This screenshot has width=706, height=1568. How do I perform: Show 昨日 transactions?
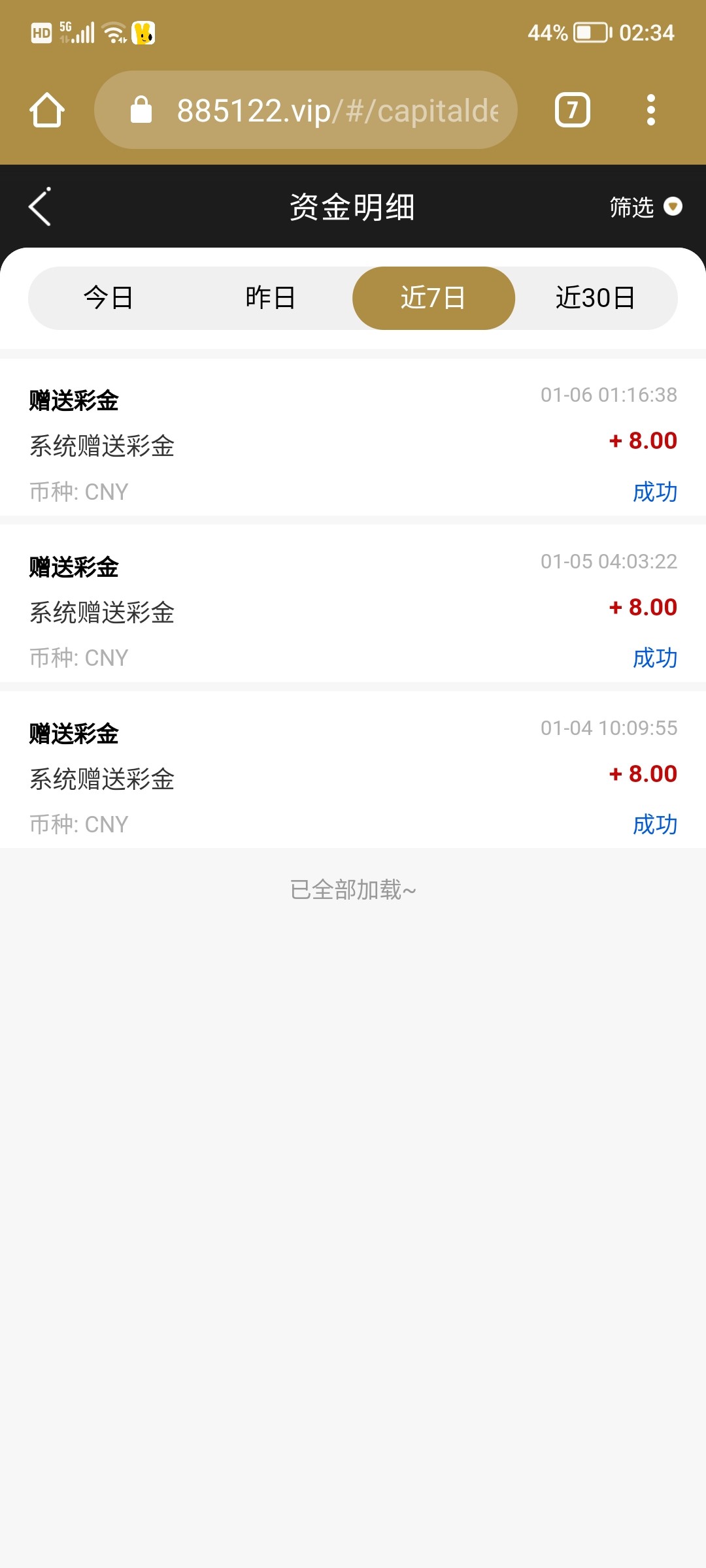[x=271, y=298]
